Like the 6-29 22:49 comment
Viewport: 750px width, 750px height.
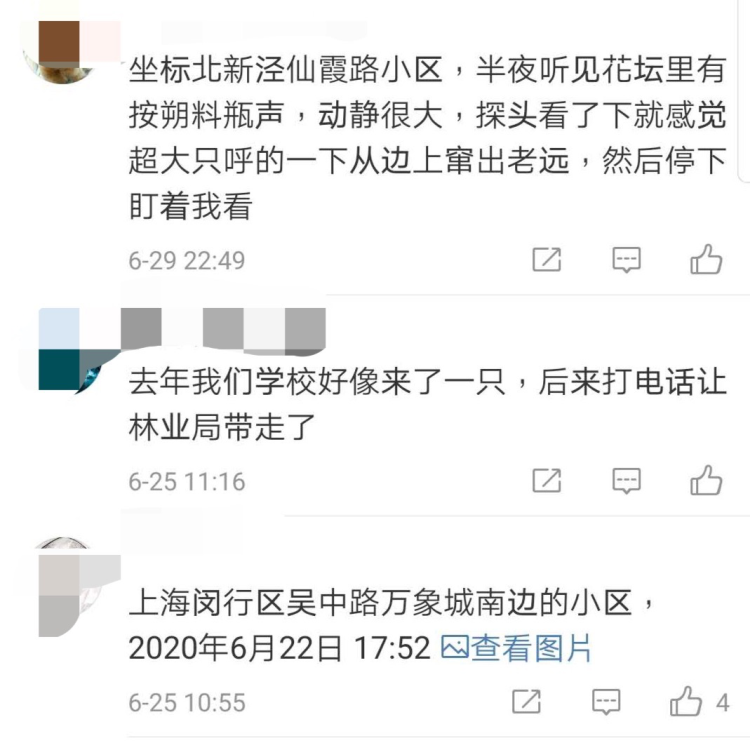706,260
